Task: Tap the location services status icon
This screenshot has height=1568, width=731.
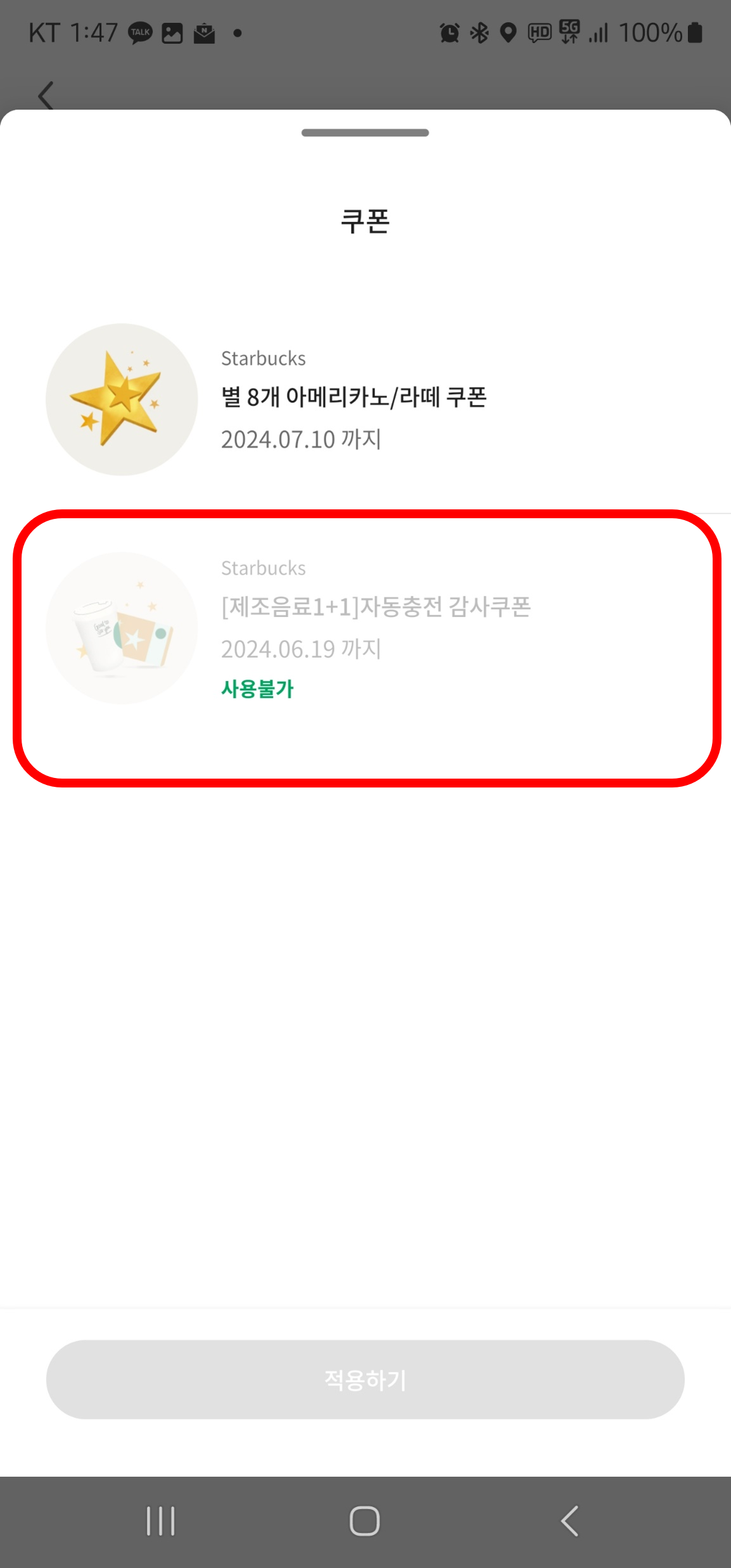Action: click(x=507, y=33)
